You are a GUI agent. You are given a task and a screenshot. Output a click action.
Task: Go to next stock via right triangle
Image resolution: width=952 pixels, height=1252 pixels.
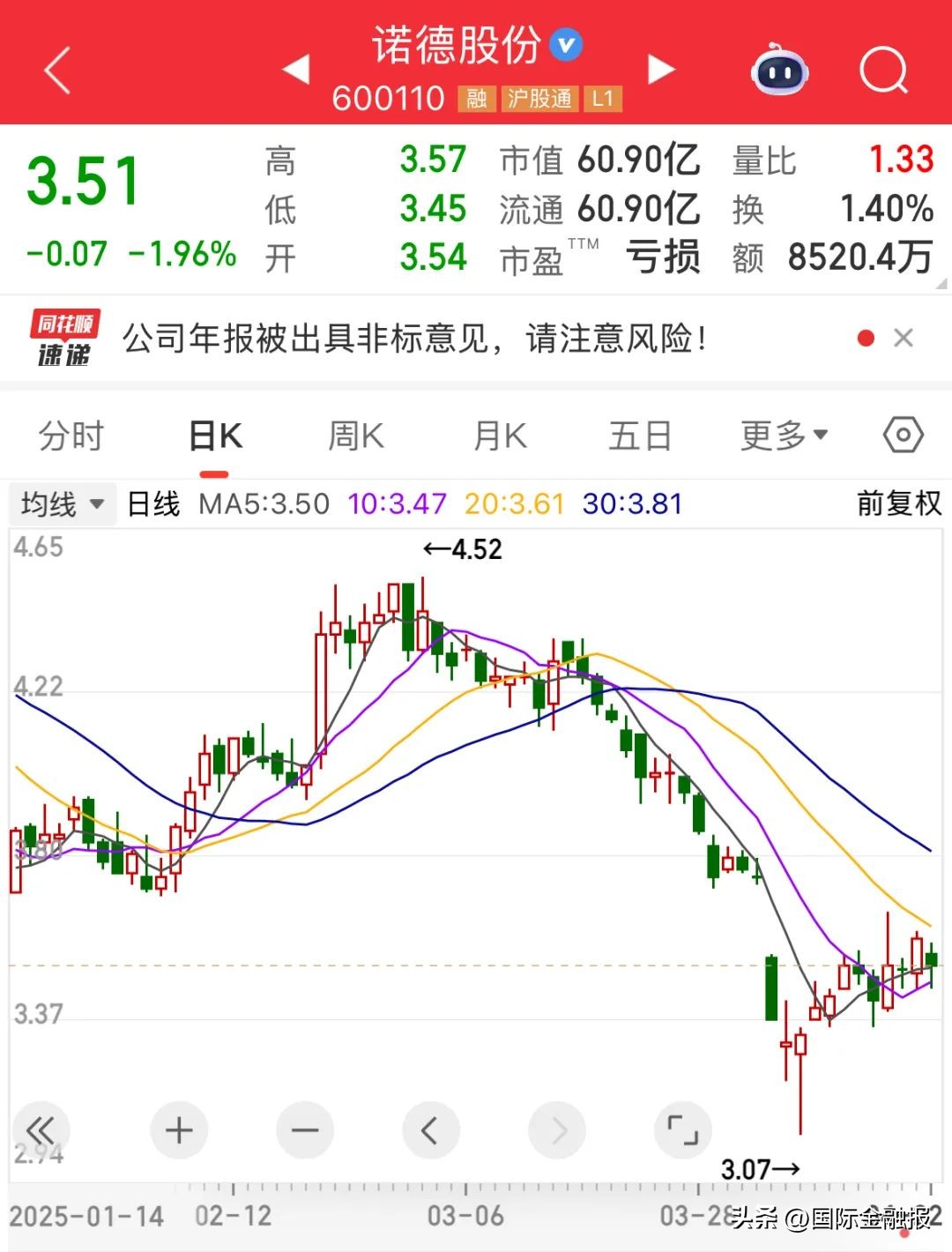tap(661, 69)
